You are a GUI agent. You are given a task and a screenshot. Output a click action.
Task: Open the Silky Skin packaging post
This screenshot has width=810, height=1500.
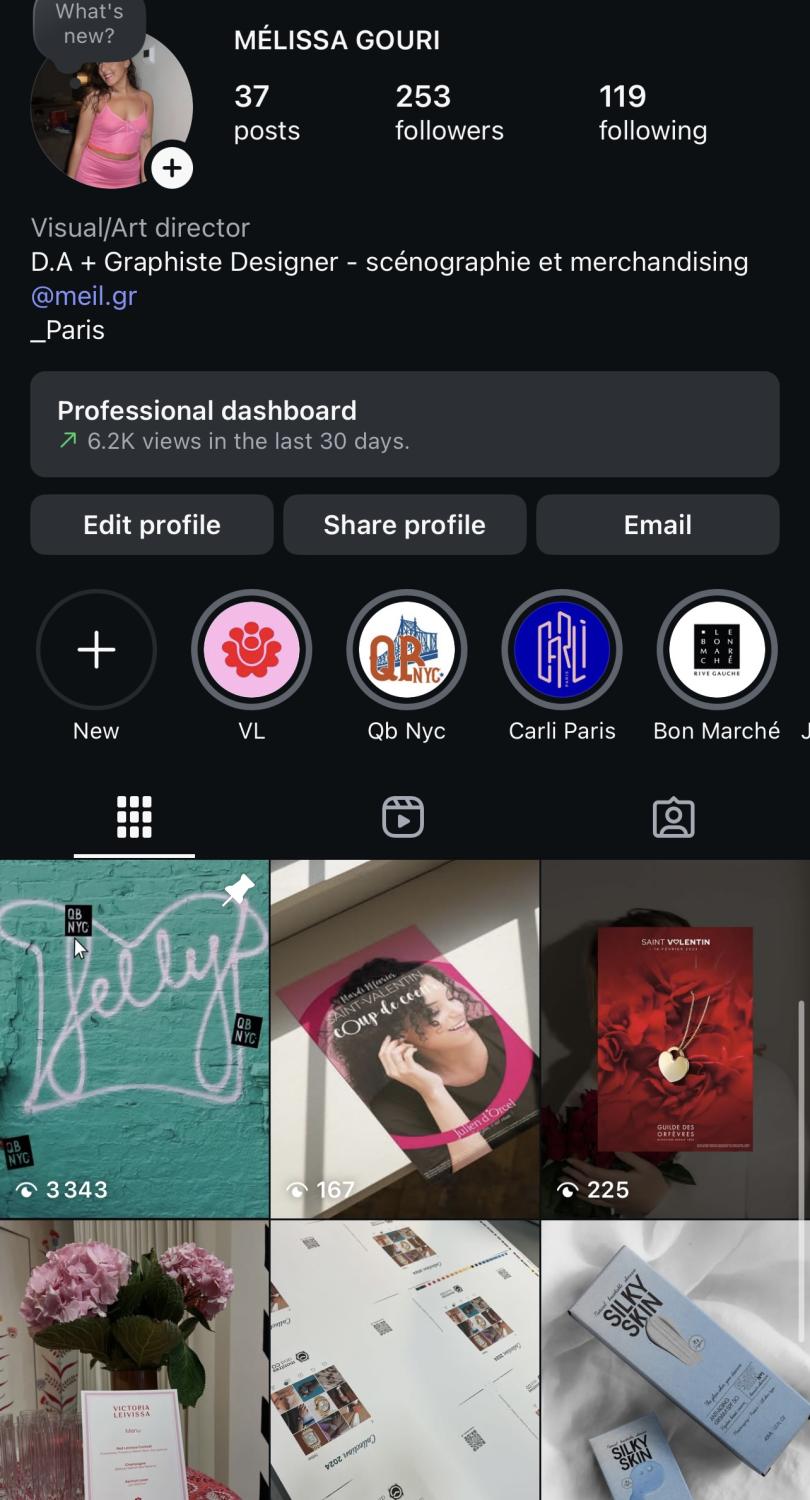[676, 1360]
